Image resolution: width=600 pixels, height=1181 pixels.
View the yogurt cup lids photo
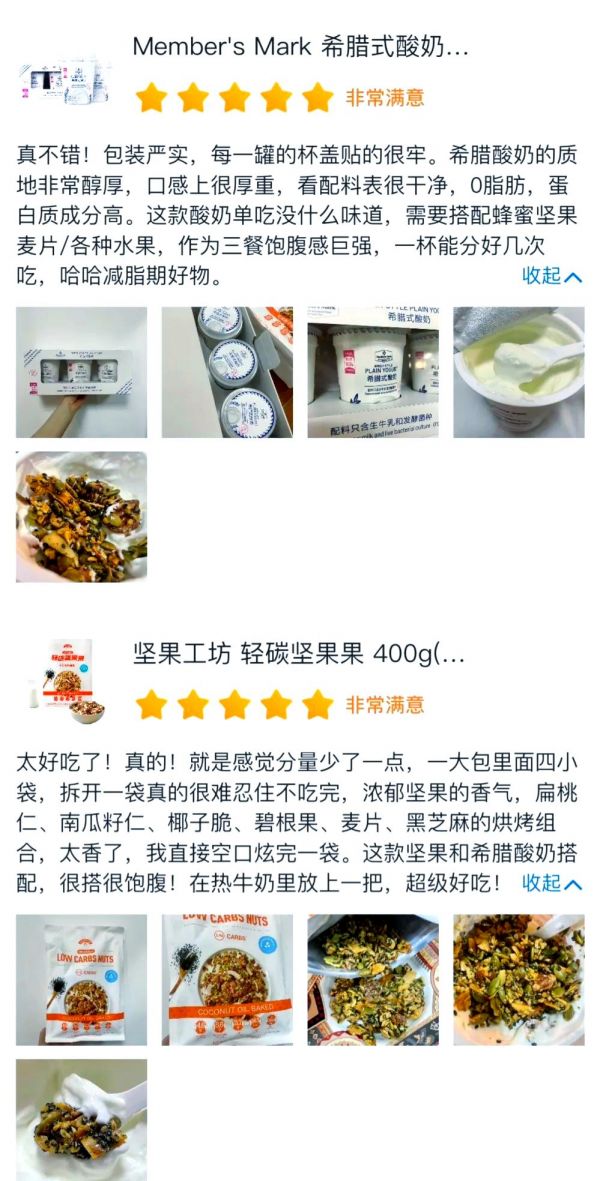(227, 372)
